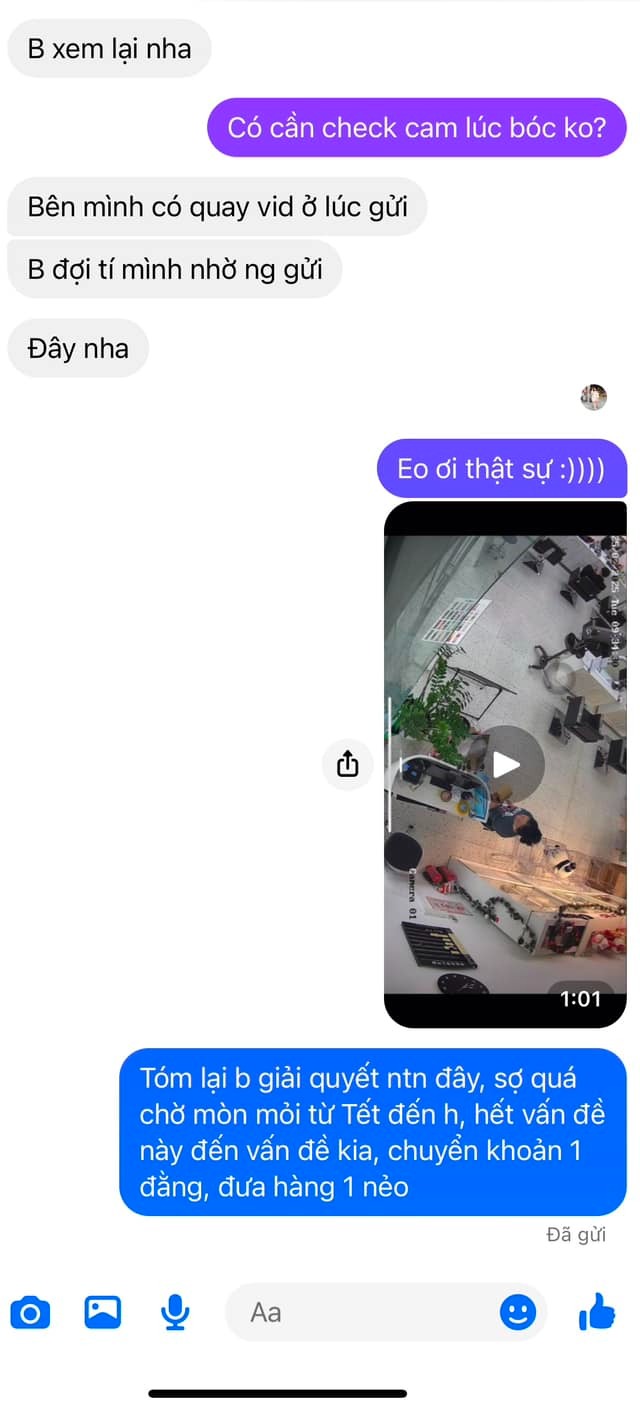Open the camera to take a photo
640x1411 pixels.
point(31,1312)
